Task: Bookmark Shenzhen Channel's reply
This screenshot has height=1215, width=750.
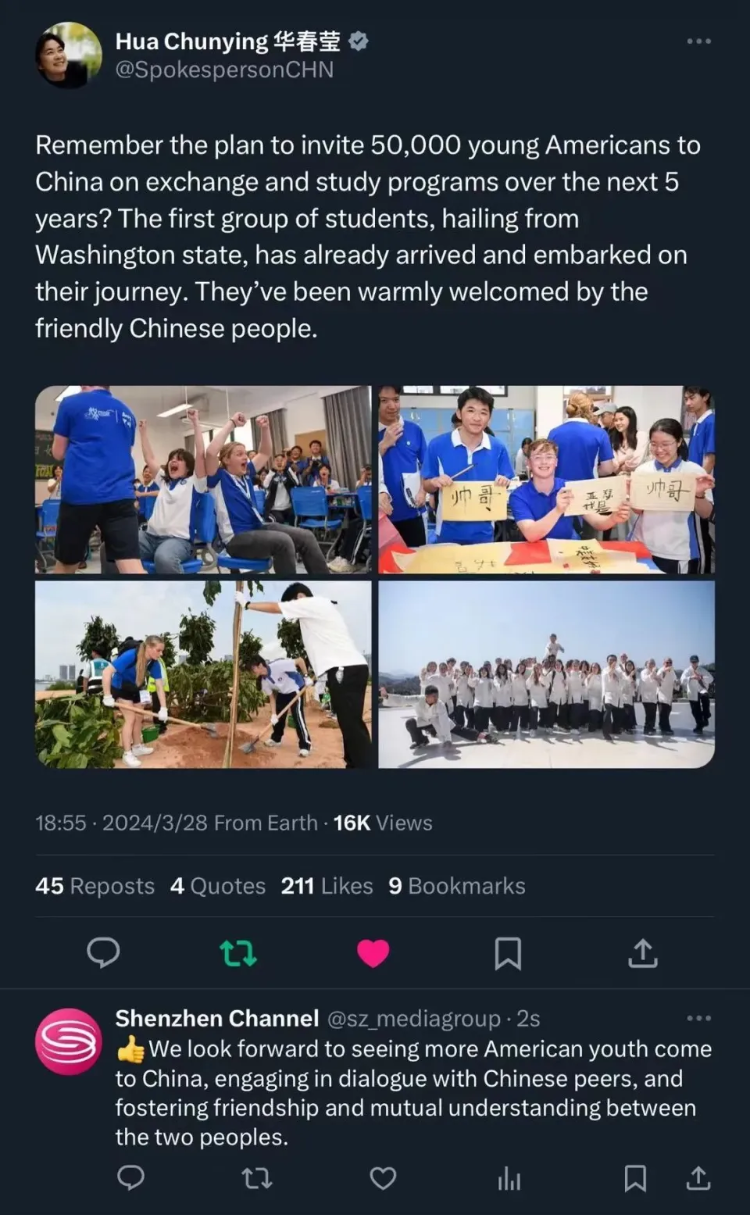Action: click(635, 1179)
